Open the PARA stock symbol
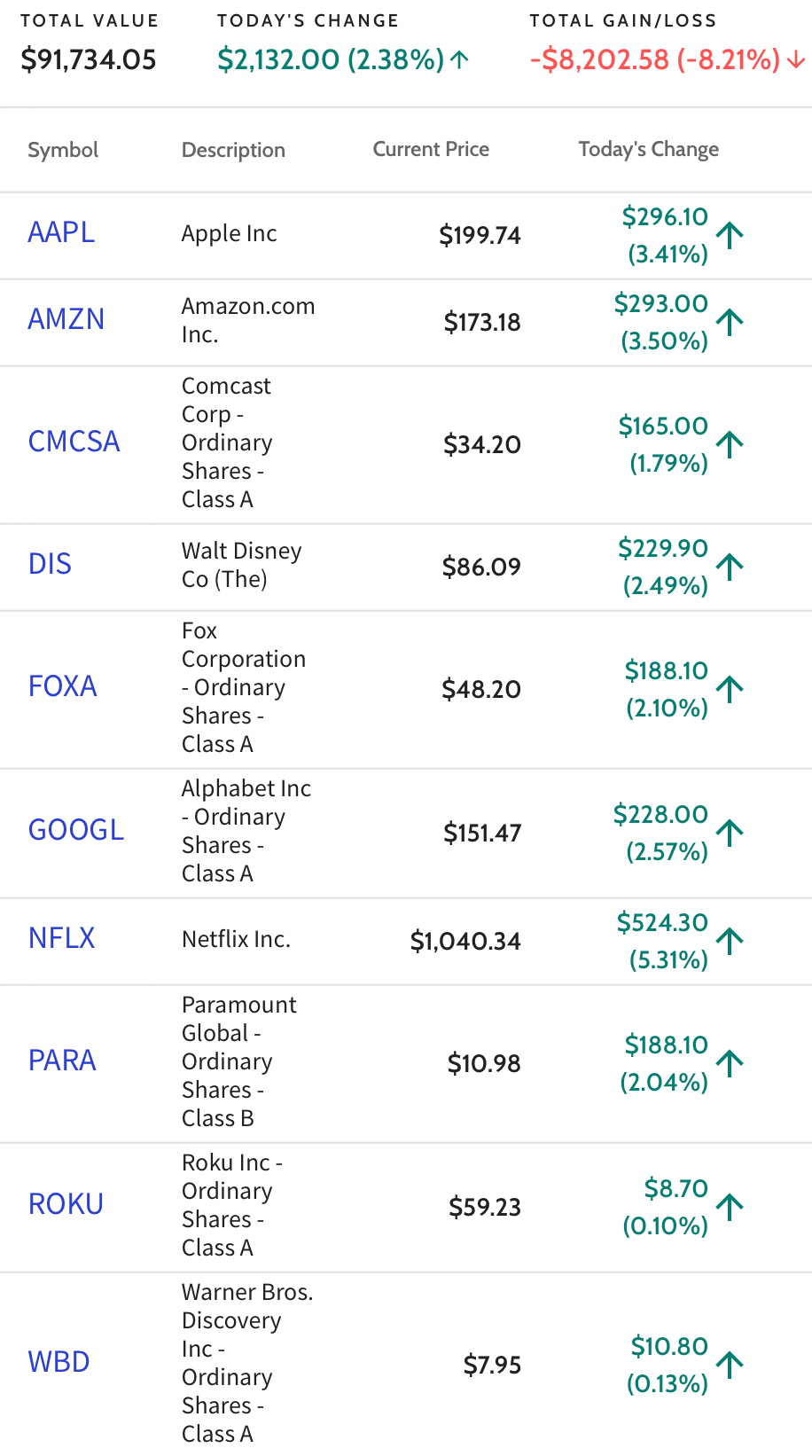Viewport: 812px width, 1456px height. (62, 1061)
